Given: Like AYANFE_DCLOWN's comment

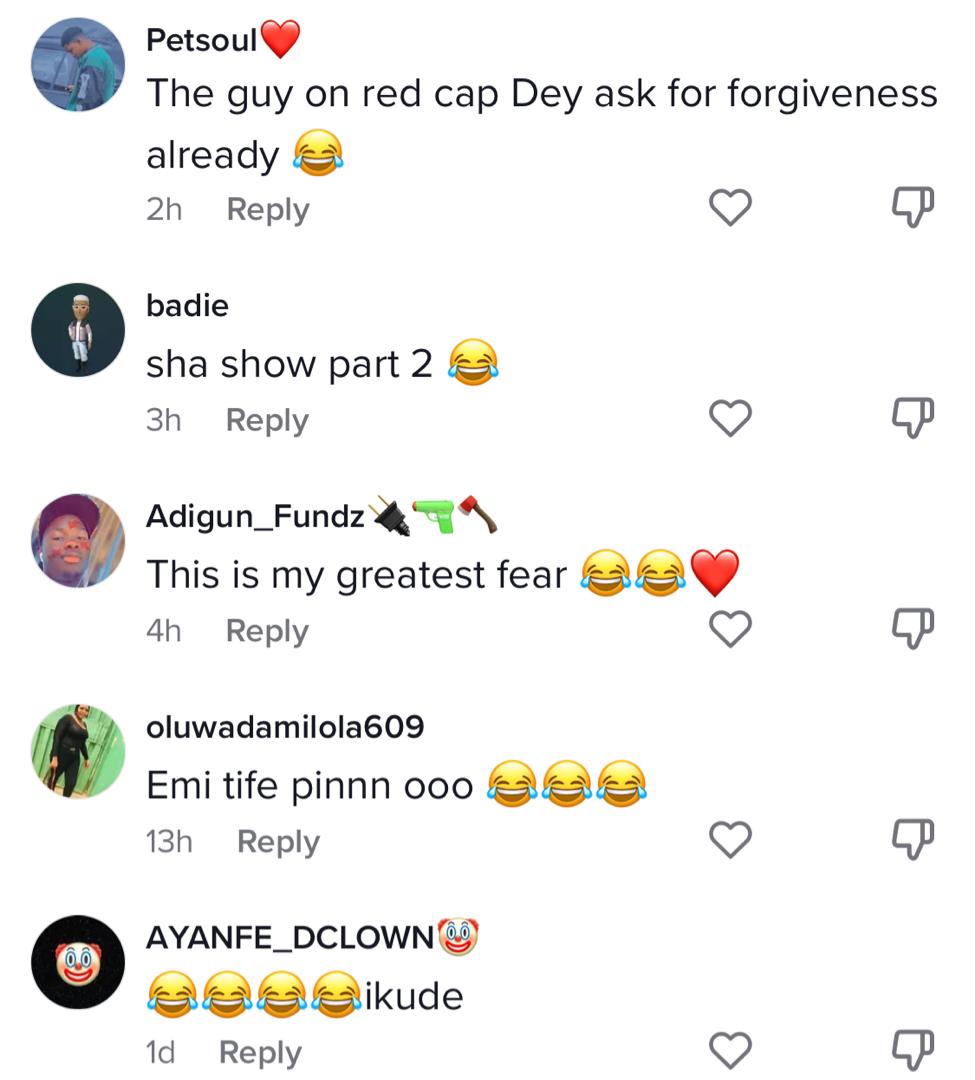Looking at the screenshot, I should click(730, 1051).
